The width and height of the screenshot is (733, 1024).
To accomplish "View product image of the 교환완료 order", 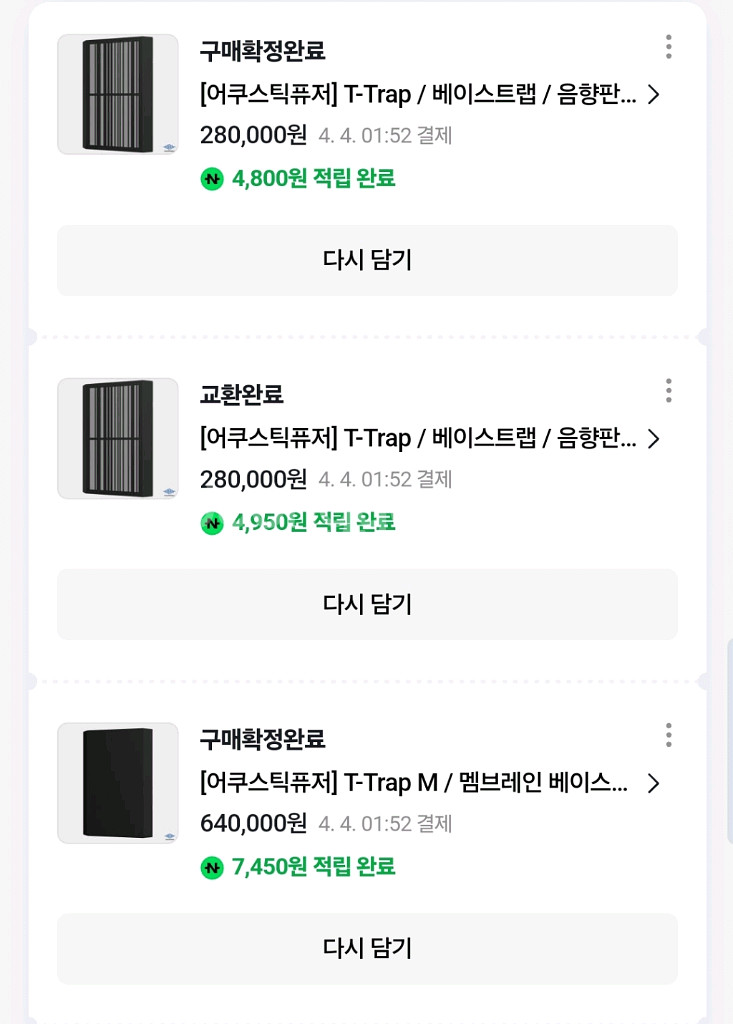I will 118,439.
